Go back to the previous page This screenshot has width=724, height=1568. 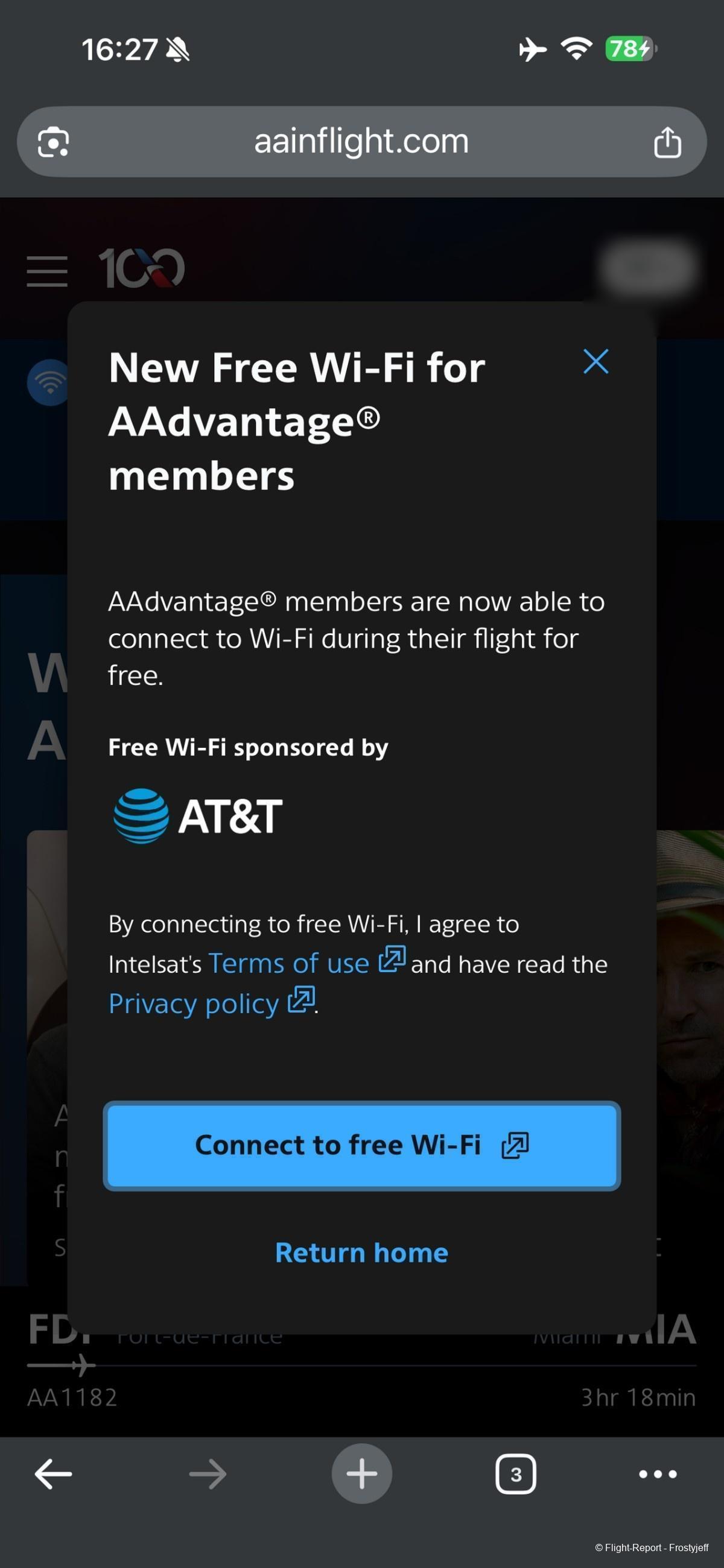[53, 1474]
